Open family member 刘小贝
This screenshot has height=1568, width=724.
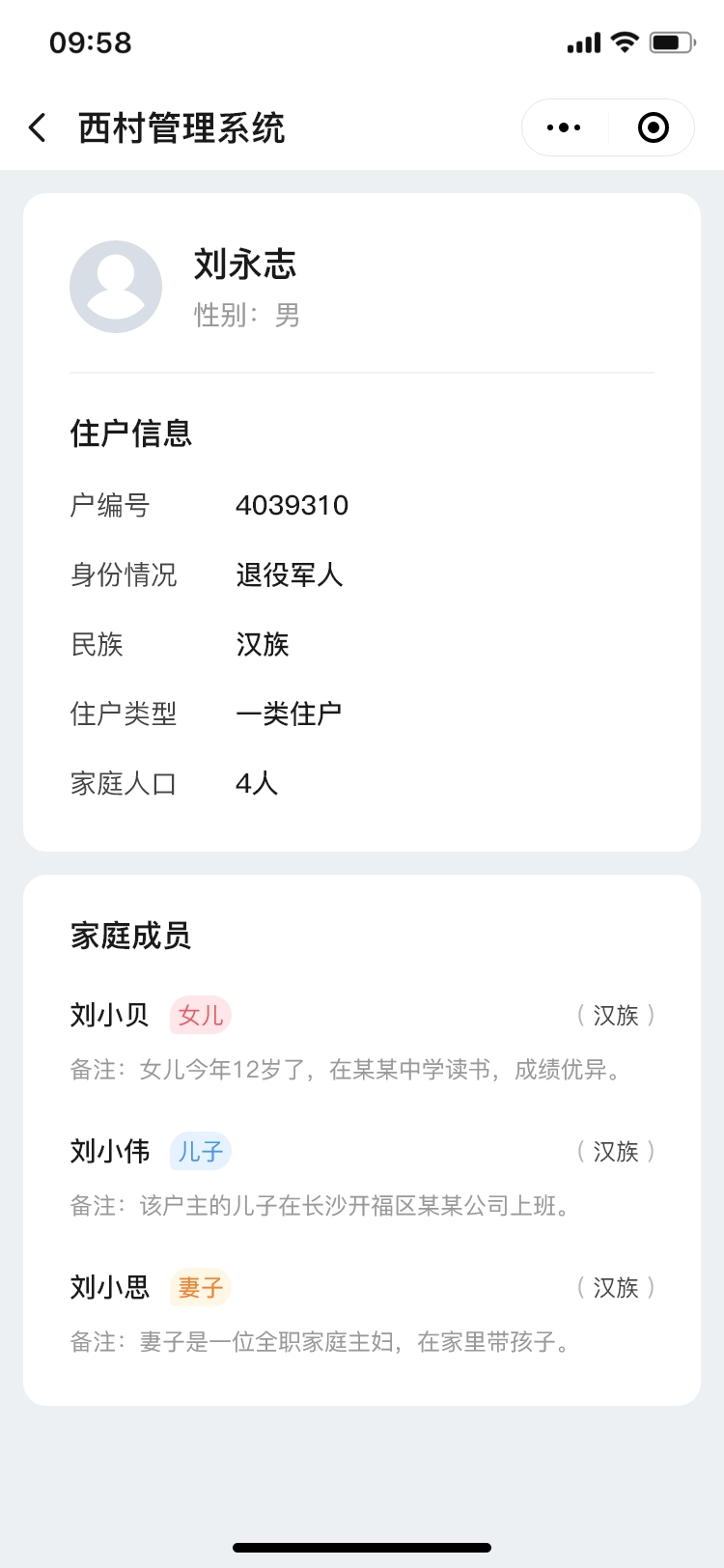click(362, 1041)
